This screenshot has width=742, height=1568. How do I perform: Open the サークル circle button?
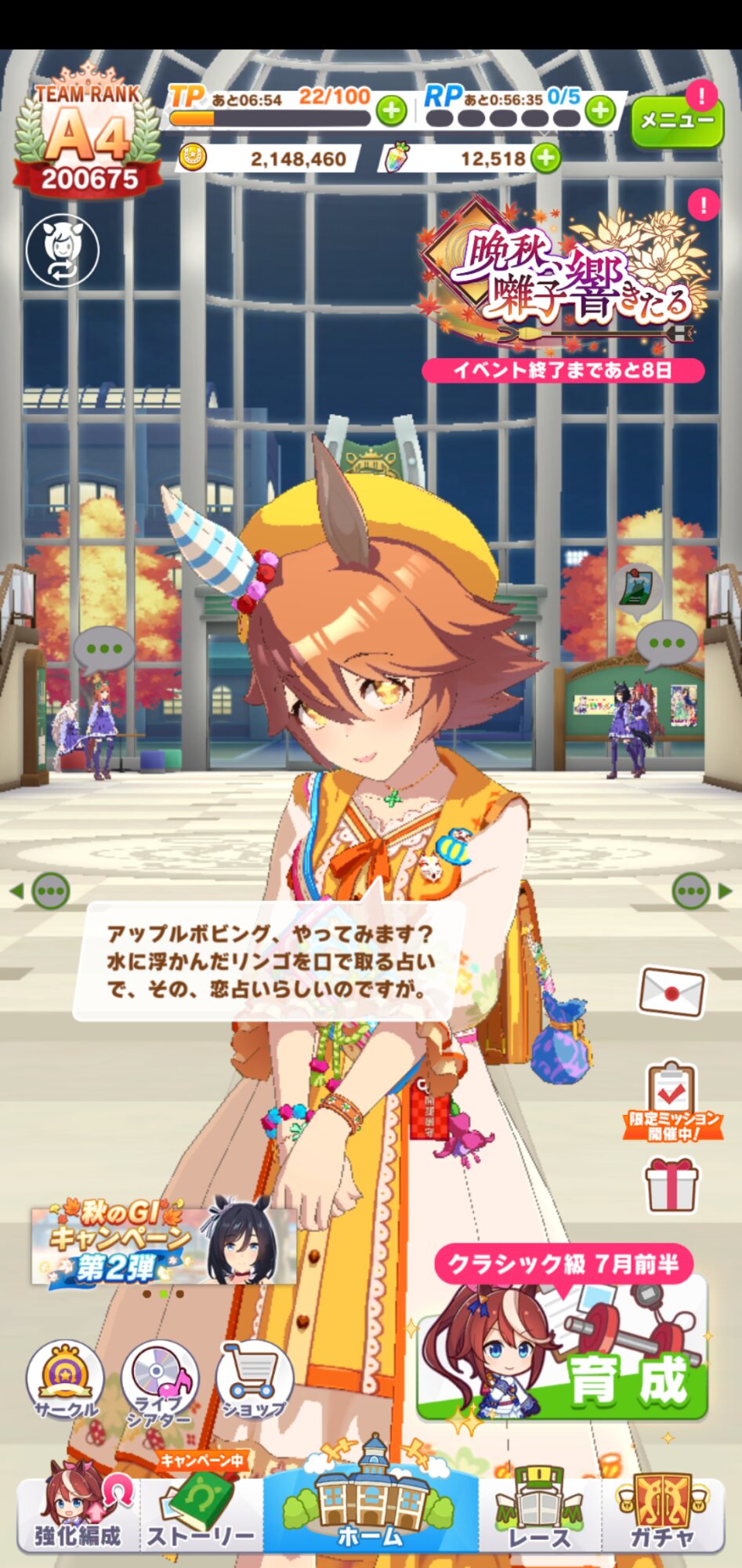pyautogui.click(x=65, y=1381)
